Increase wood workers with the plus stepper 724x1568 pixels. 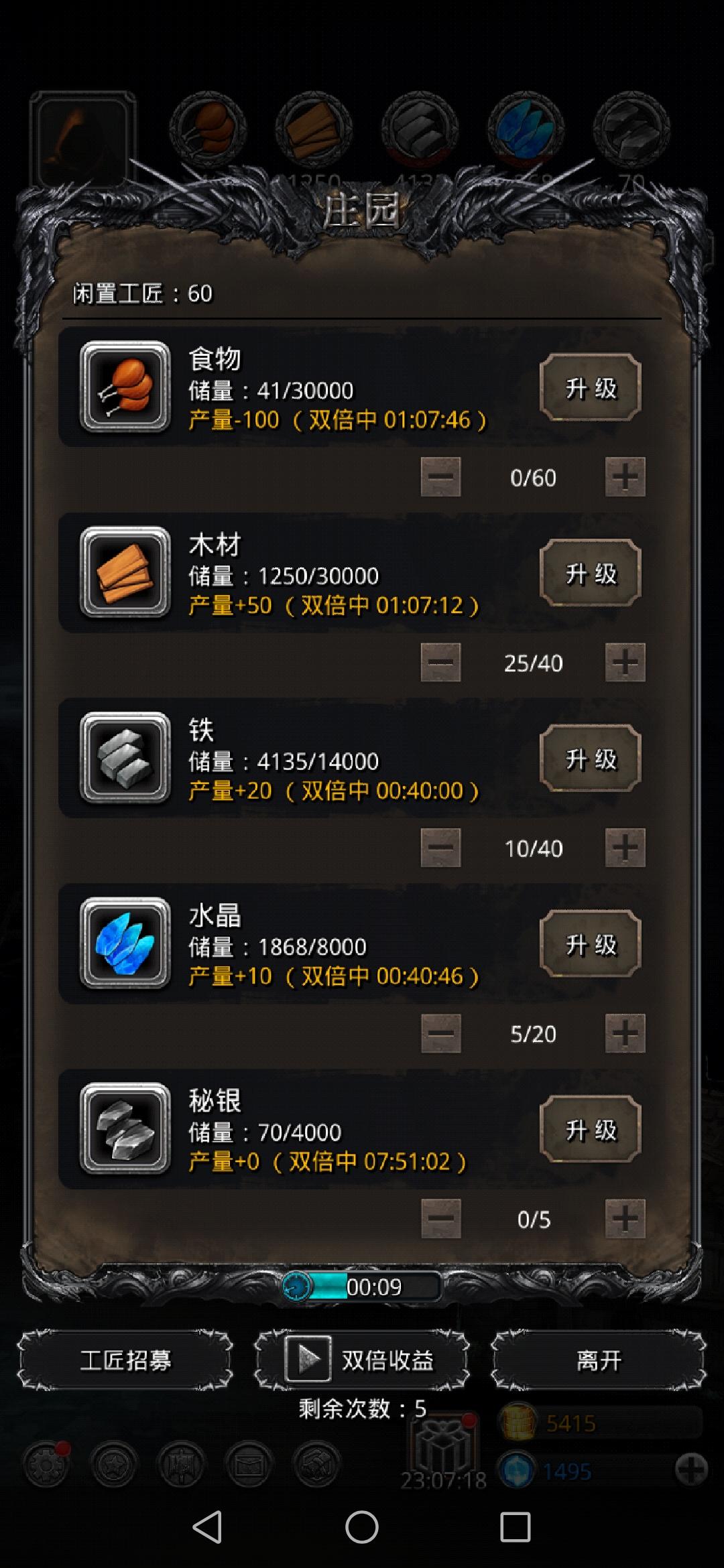(x=624, y=663)
